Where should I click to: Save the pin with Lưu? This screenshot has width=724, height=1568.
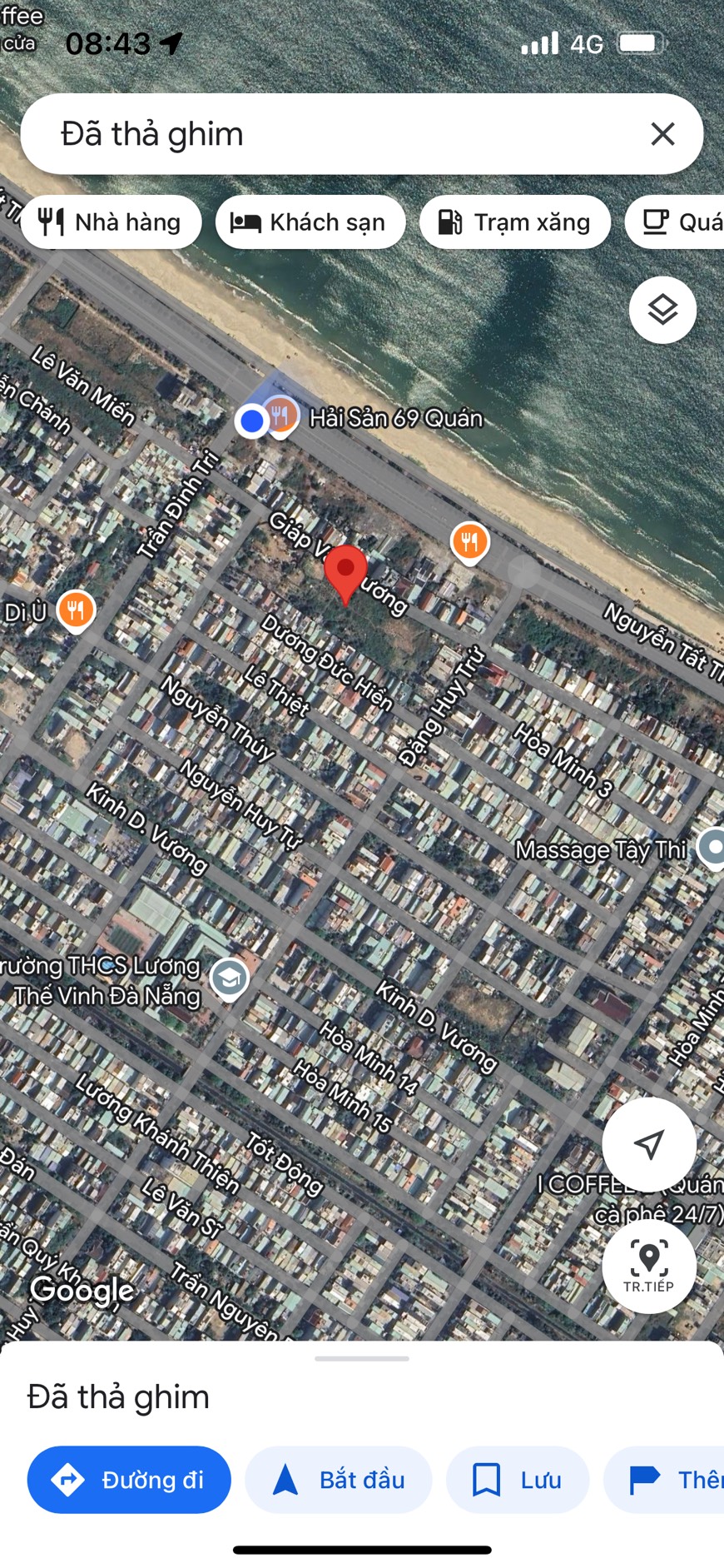[518, 1480]
